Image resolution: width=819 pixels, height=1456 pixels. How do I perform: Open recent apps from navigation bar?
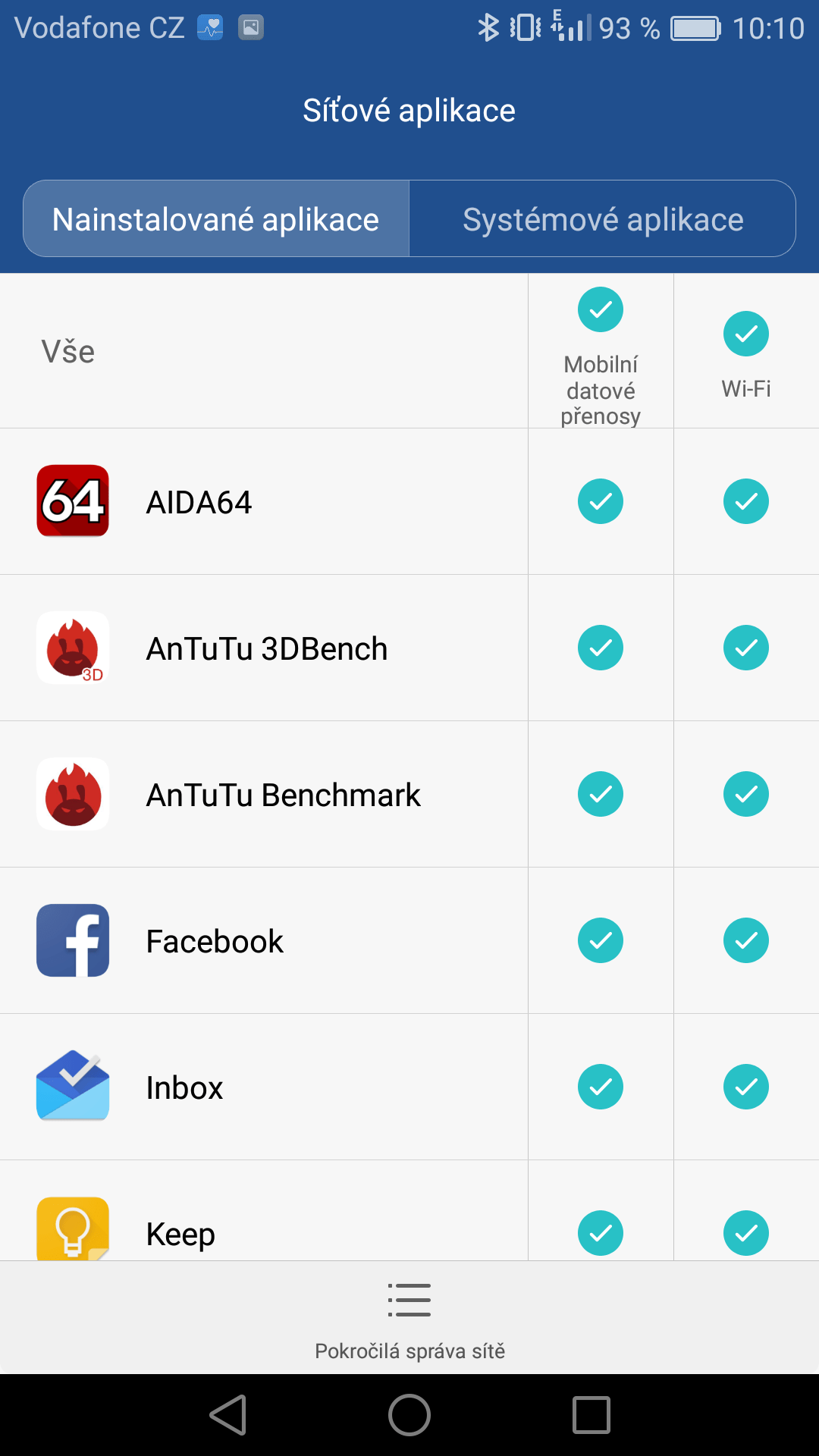click(591, 1415)
